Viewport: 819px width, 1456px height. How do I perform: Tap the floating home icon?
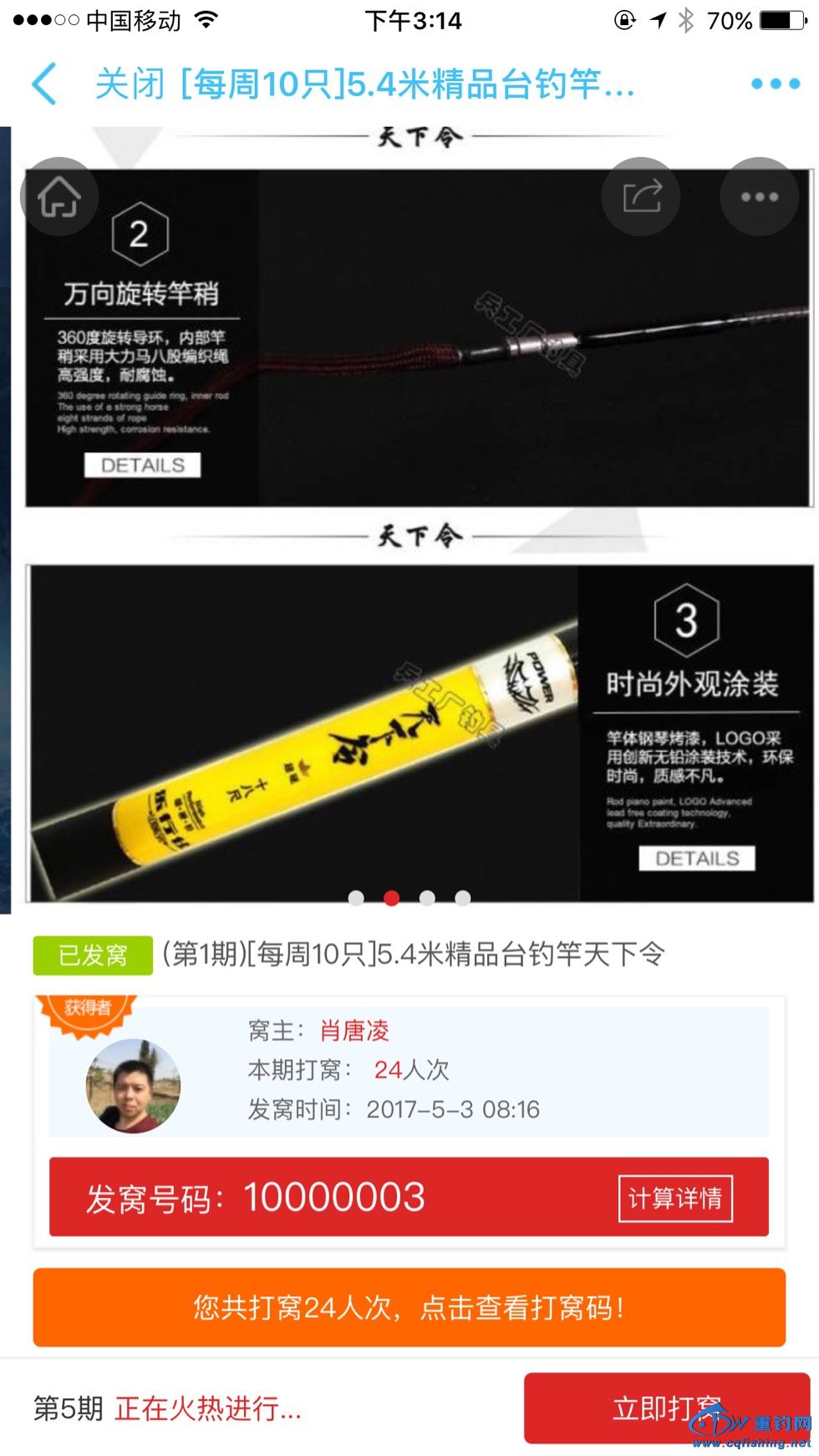pos(59,197)
